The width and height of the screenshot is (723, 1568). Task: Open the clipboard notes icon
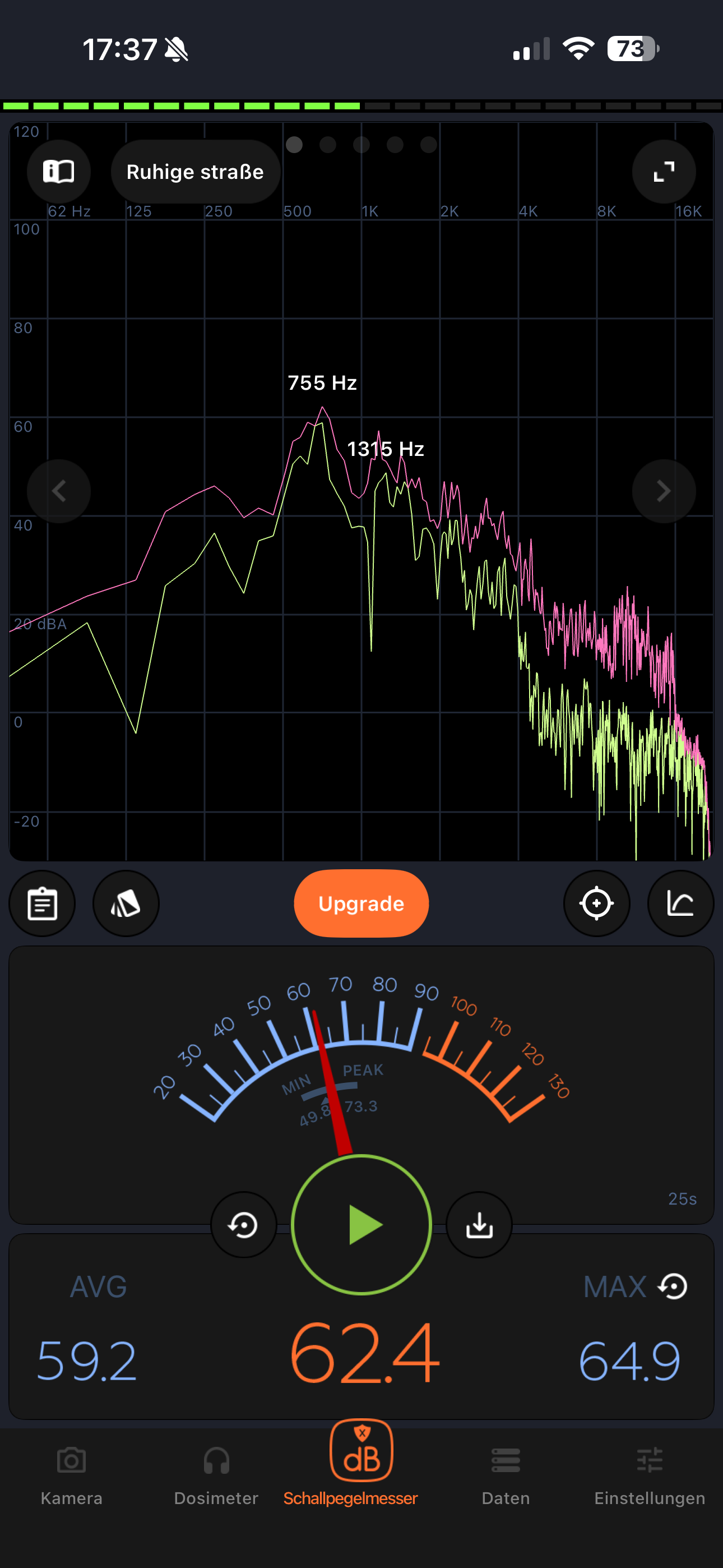(x=42, y=904)
